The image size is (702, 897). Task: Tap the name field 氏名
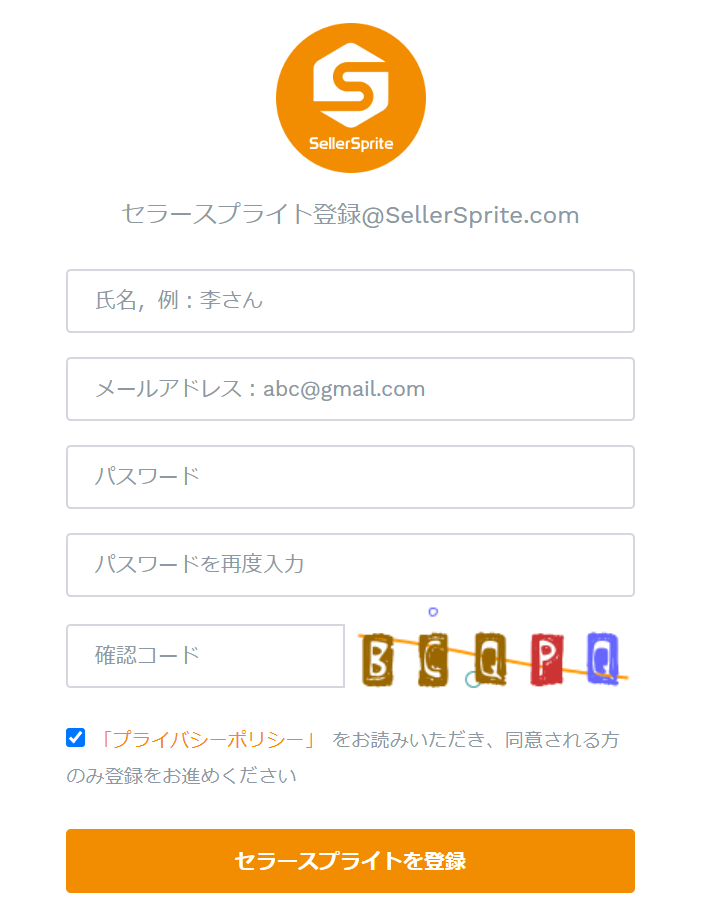click(350, 301)
